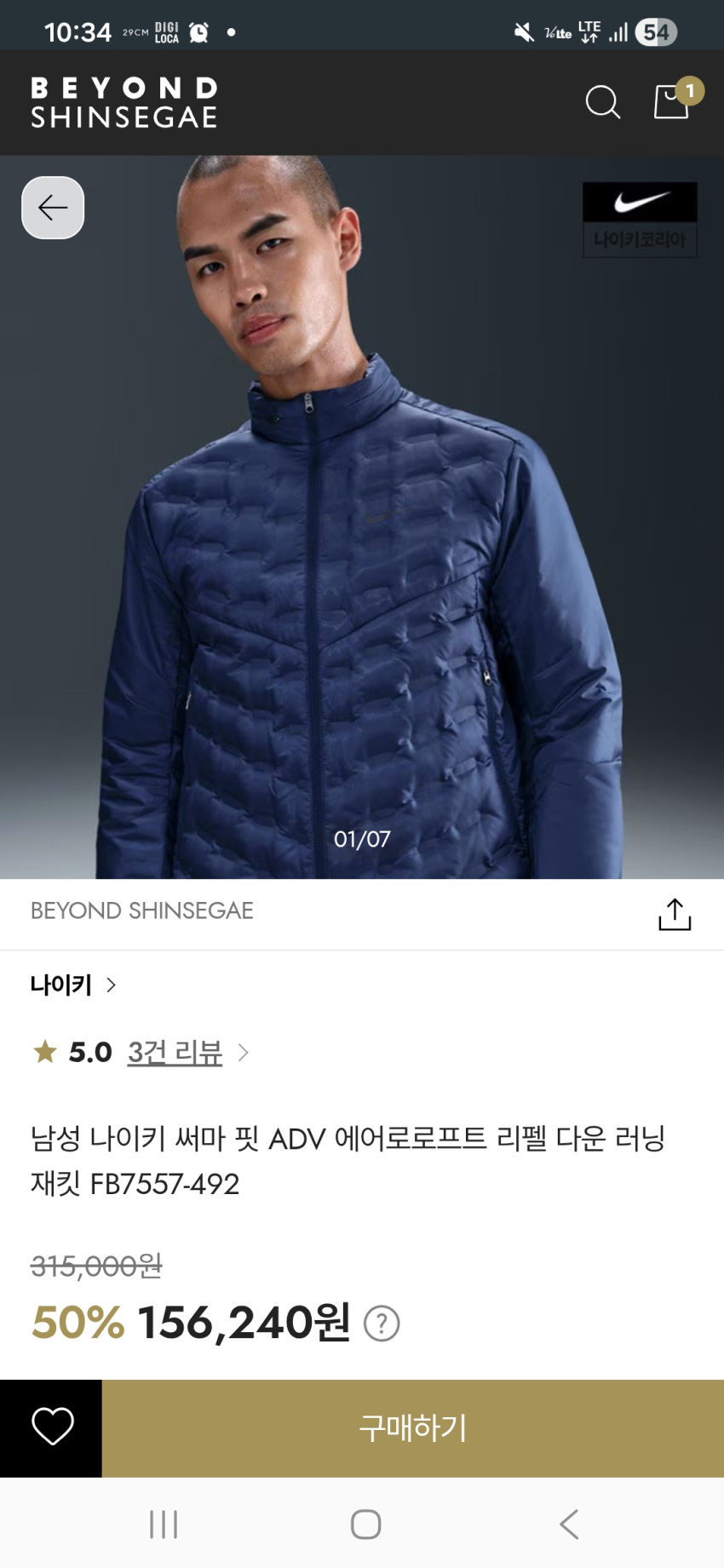Open the shopping bag cart
724x1568 pixels.
[x=672, y=101]
